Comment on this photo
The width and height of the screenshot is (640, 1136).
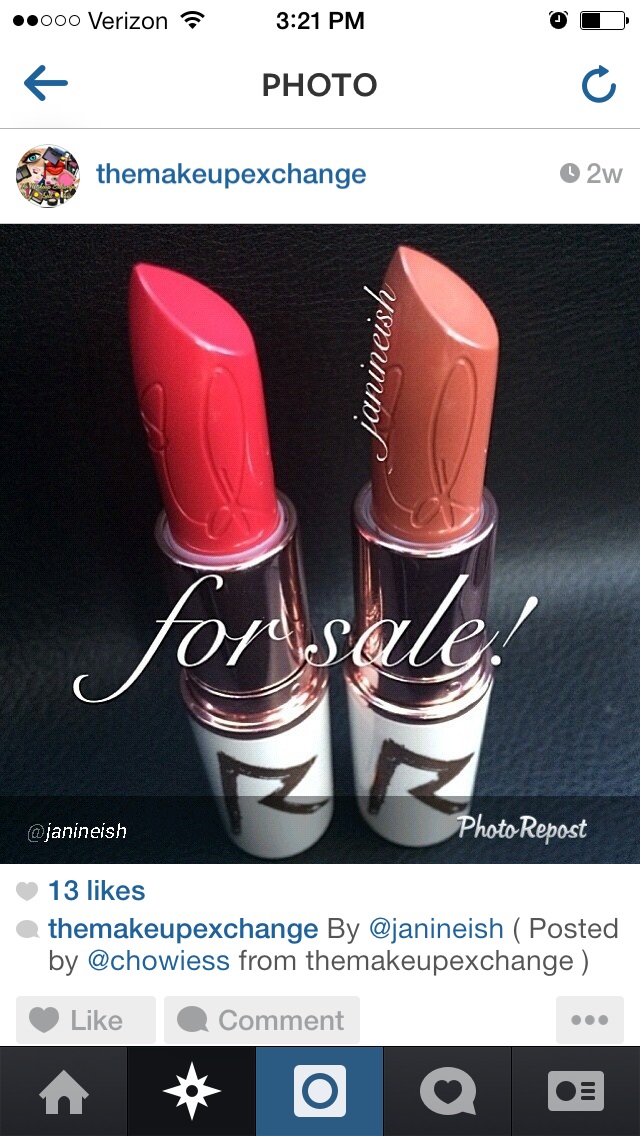(x=262, y=1020)
